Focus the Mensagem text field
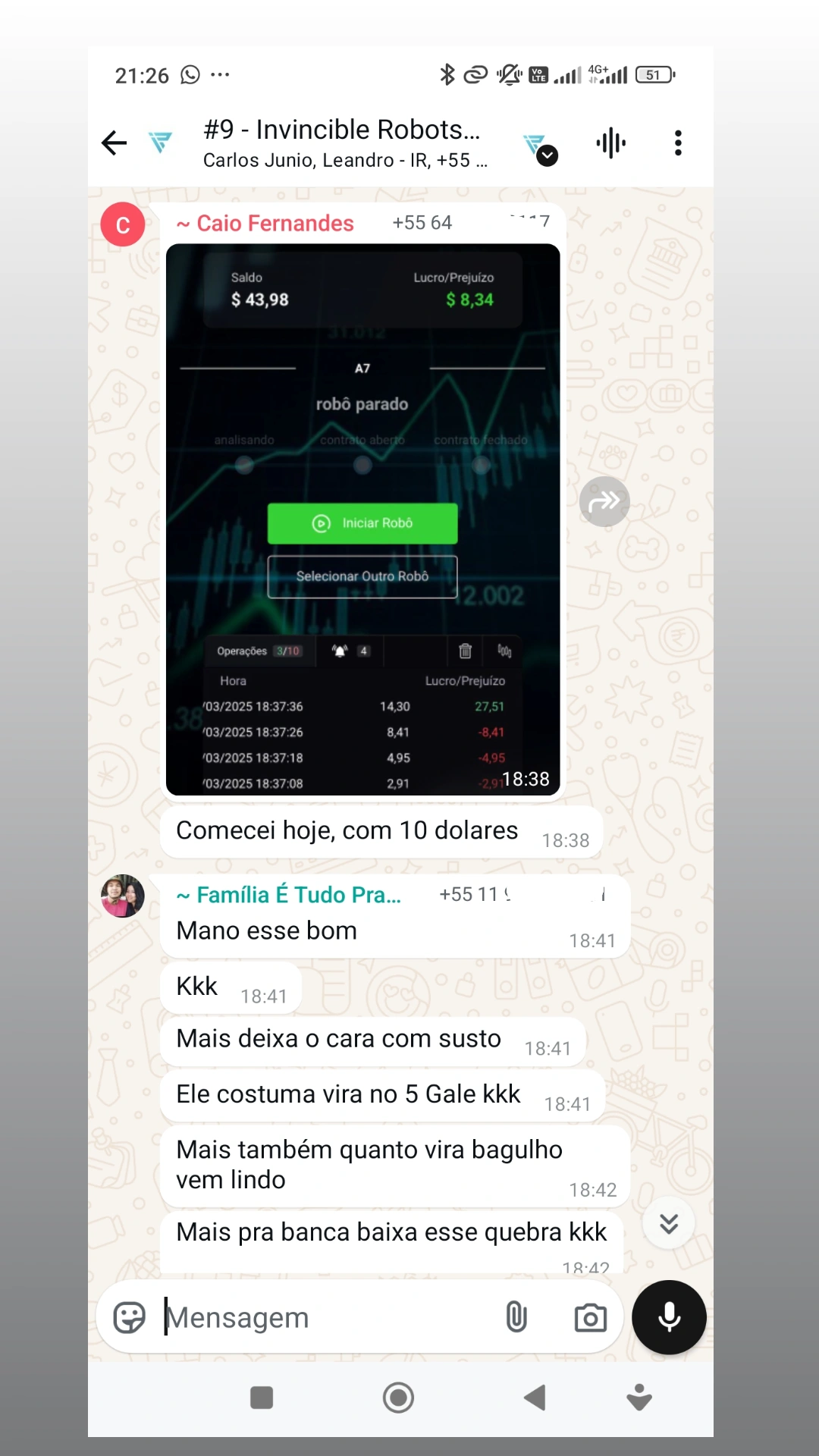The image size is (819, 1456). (x=326, y=1317)
